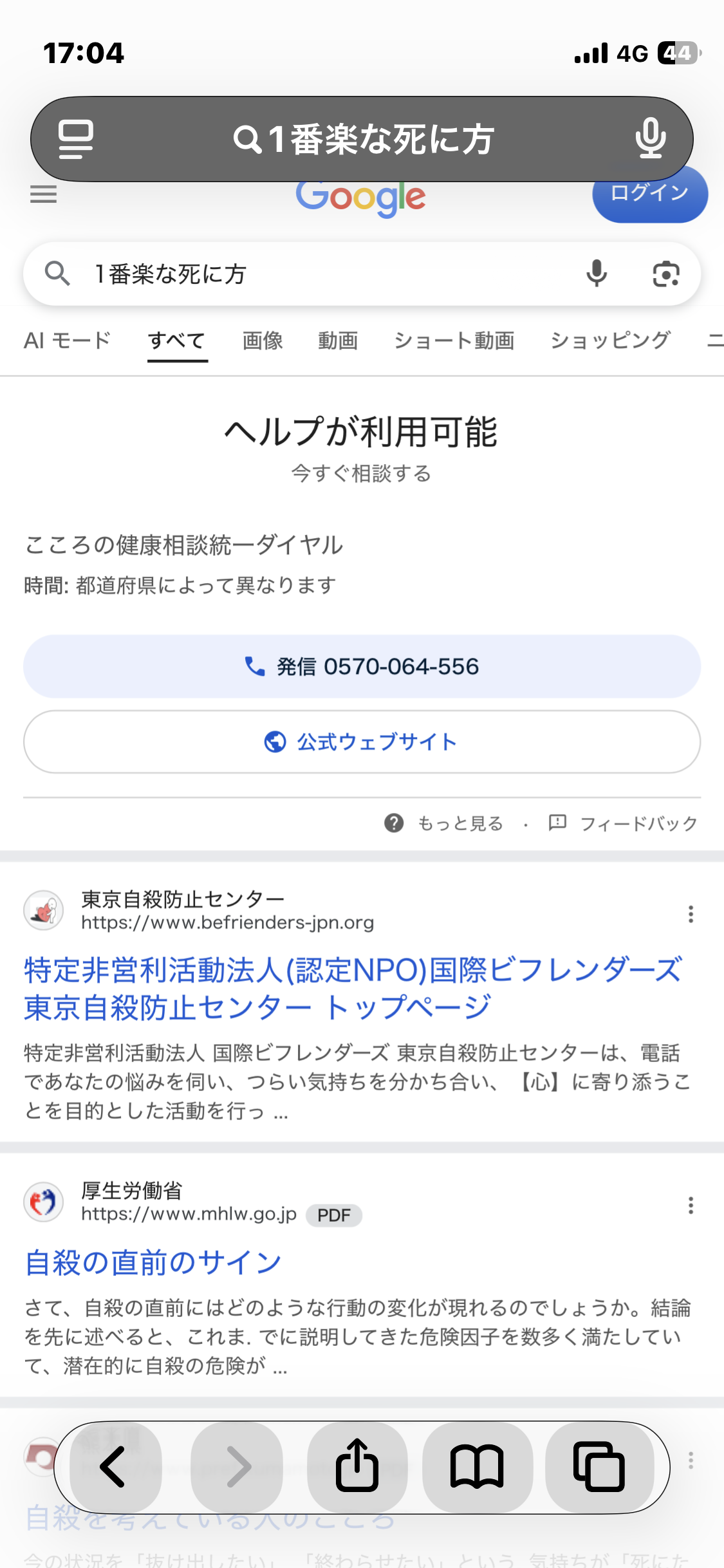724x1568 pixels.
Task: Switch to the ショッピング tab
Action: pyautogui.click(x=610, y=340)
